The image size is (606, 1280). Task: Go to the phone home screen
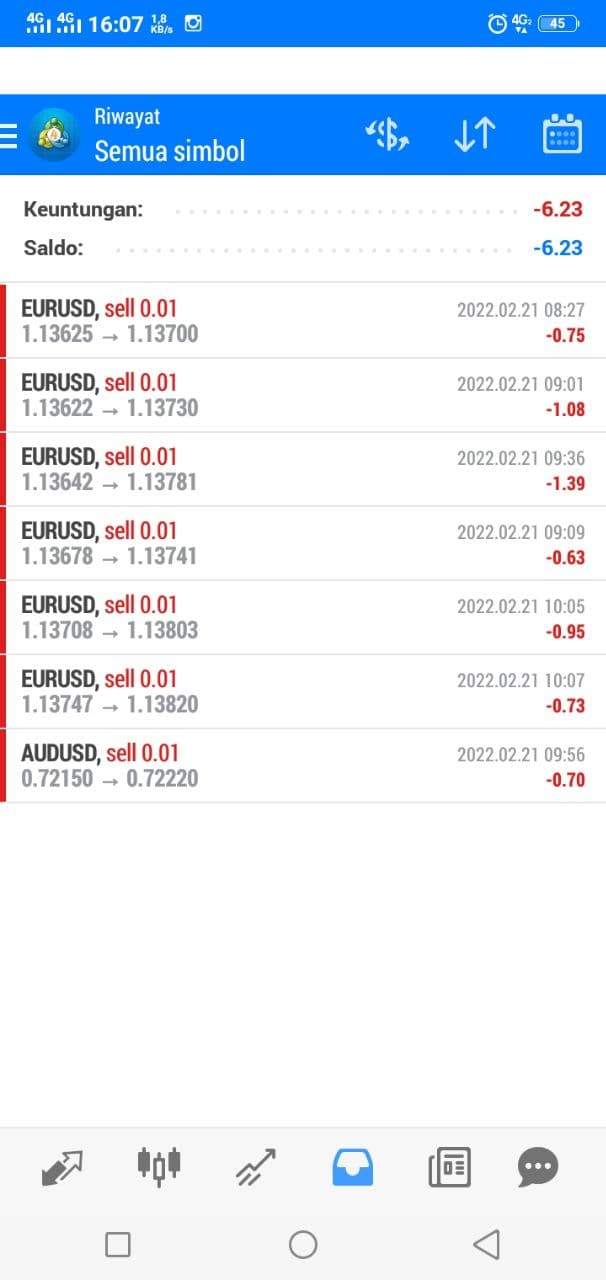tap(303, 1244)
